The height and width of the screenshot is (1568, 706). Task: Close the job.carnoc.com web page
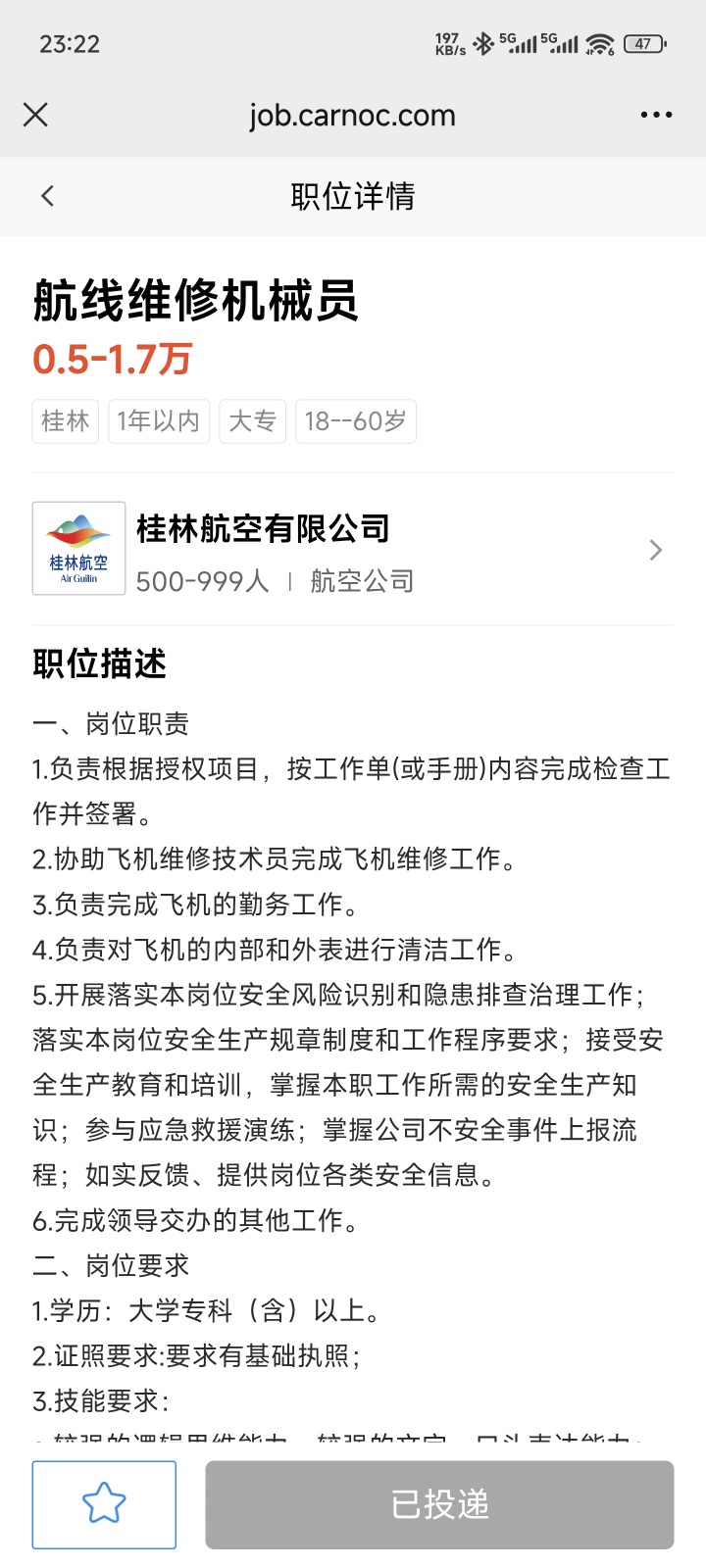(x=35, y=115)
